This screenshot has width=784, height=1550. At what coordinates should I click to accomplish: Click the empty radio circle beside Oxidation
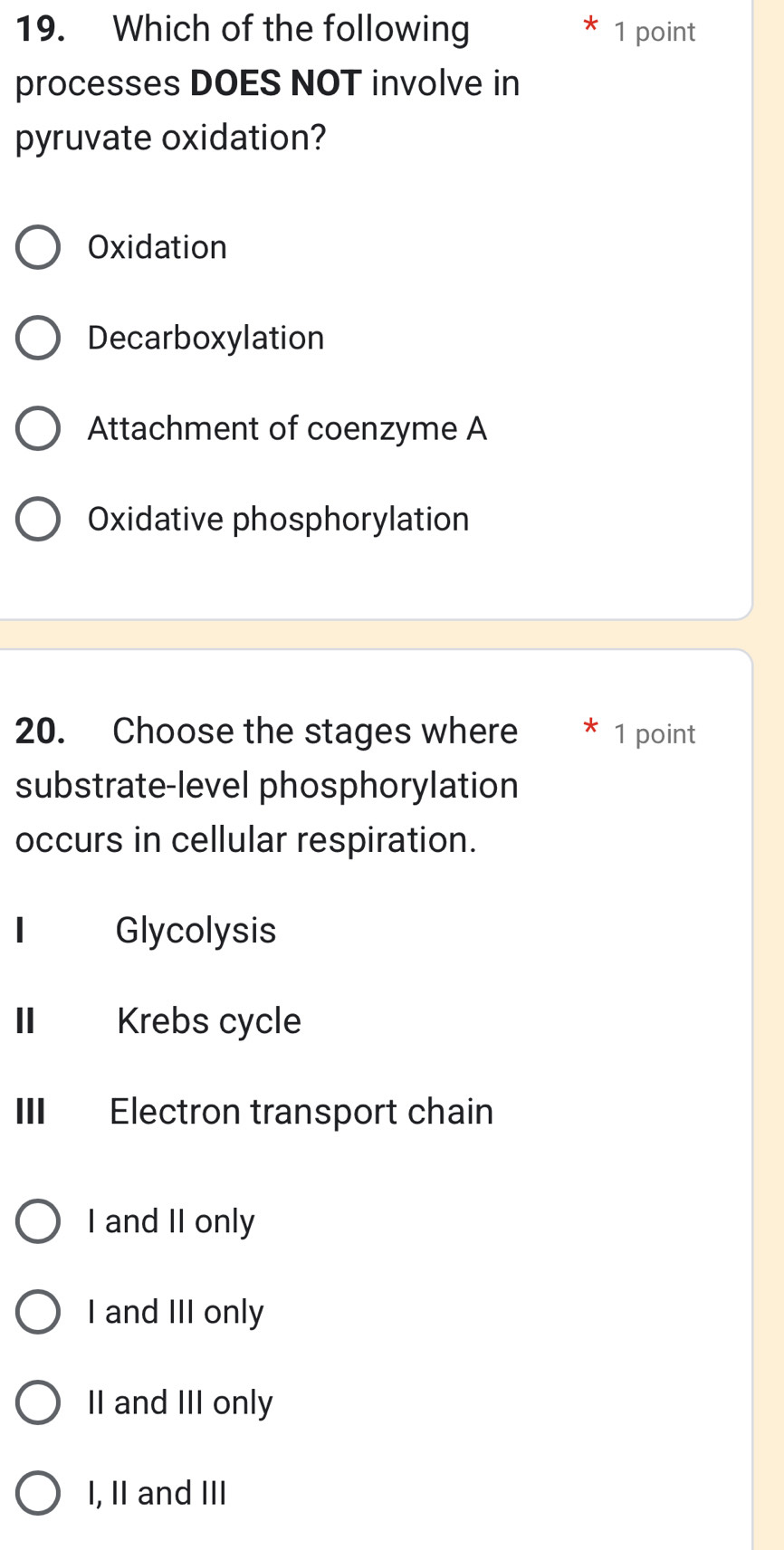[38, 247]
